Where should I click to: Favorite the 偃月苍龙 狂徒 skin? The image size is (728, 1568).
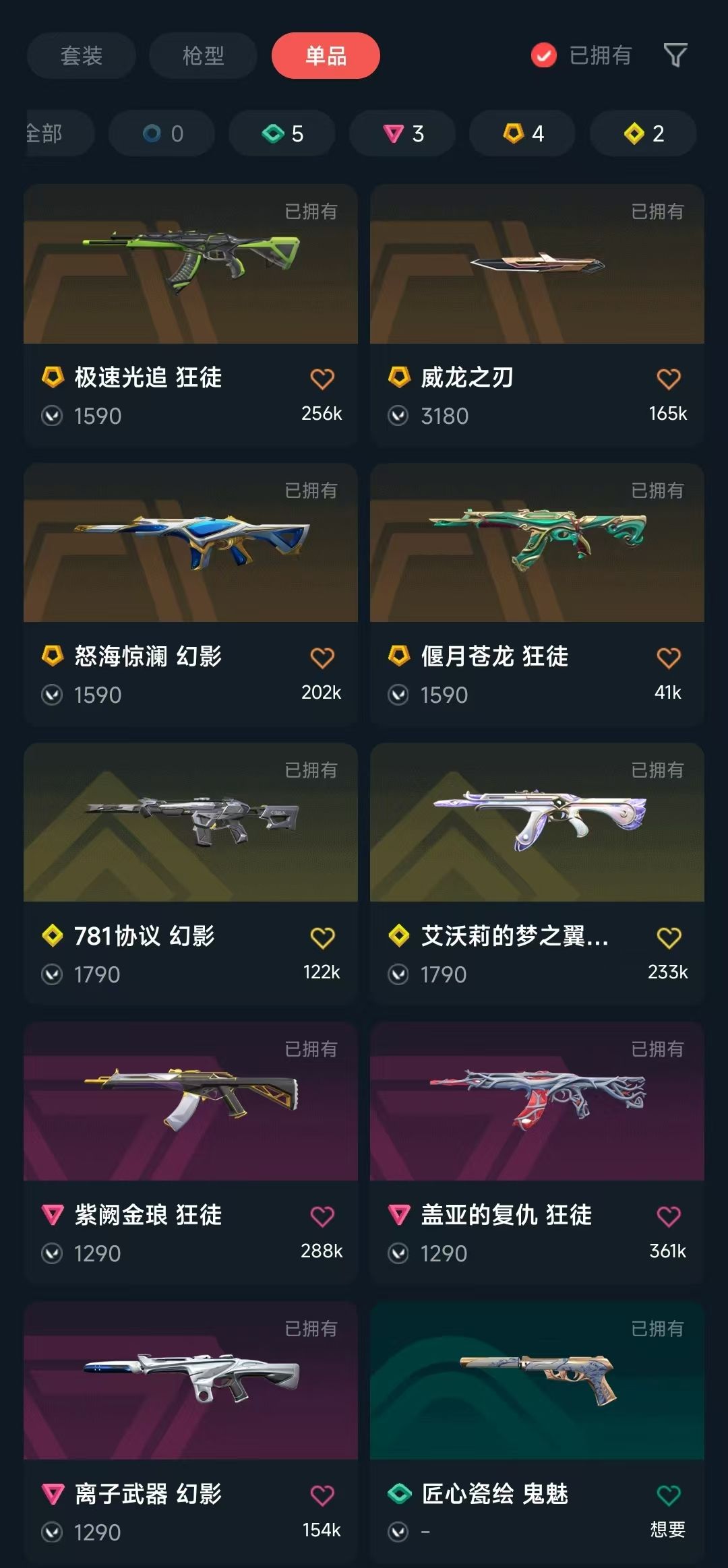(668, 658)
